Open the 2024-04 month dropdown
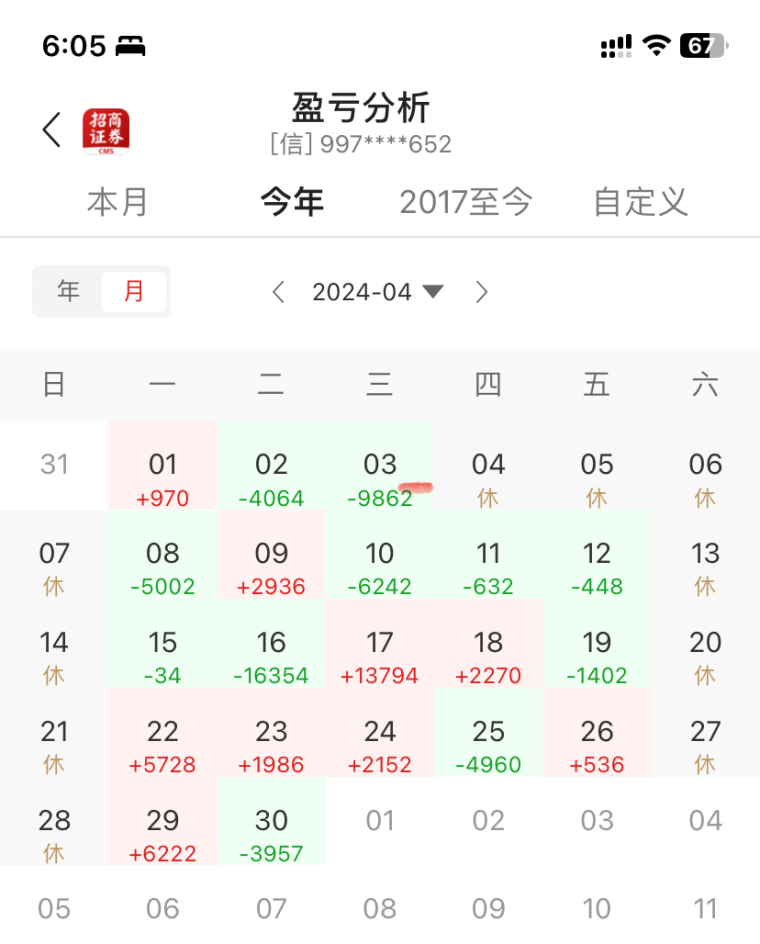The width and height of the screenshot is (760, 944). tap(377, 292)
